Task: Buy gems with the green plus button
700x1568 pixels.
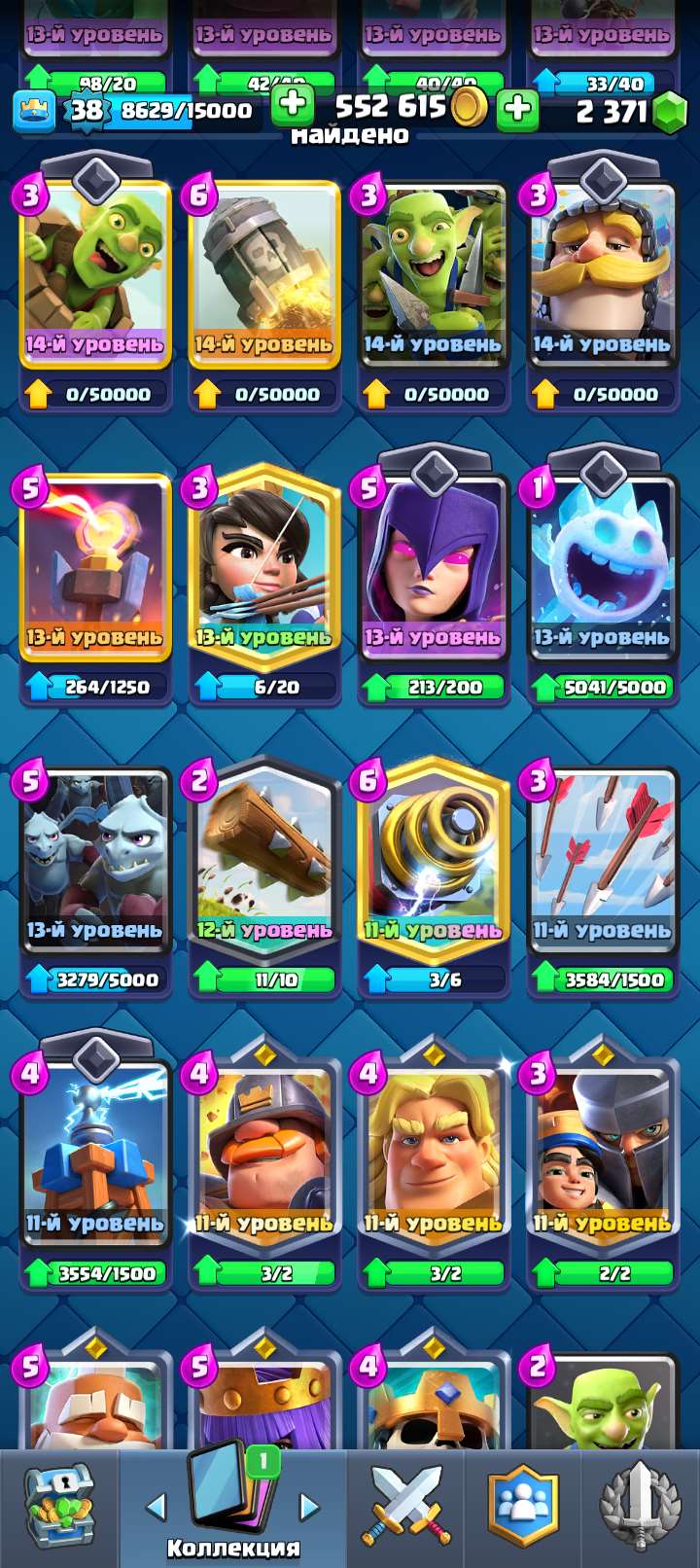Action: pos(517,107)
